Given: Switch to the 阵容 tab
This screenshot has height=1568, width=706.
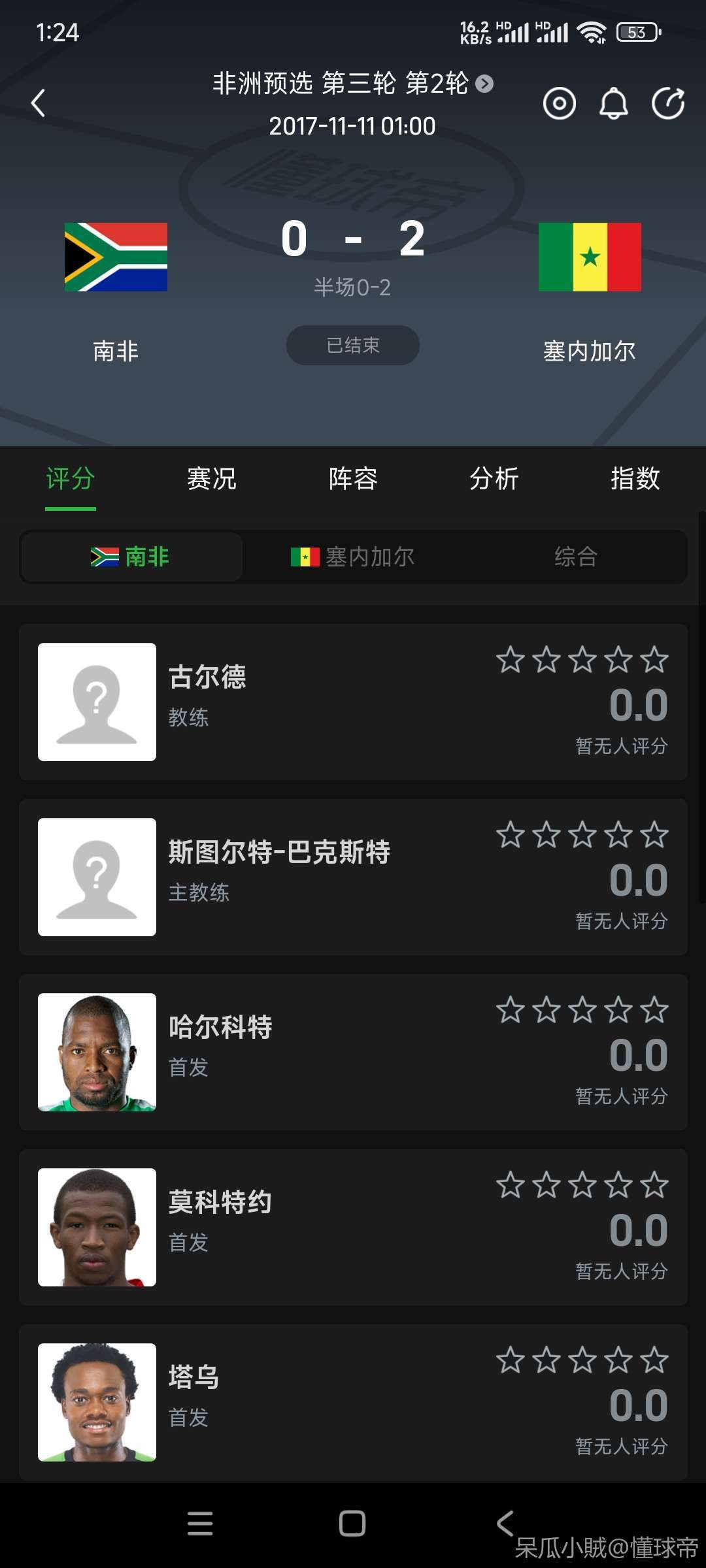Looking at the screenshot, I should tap(353, 479).
